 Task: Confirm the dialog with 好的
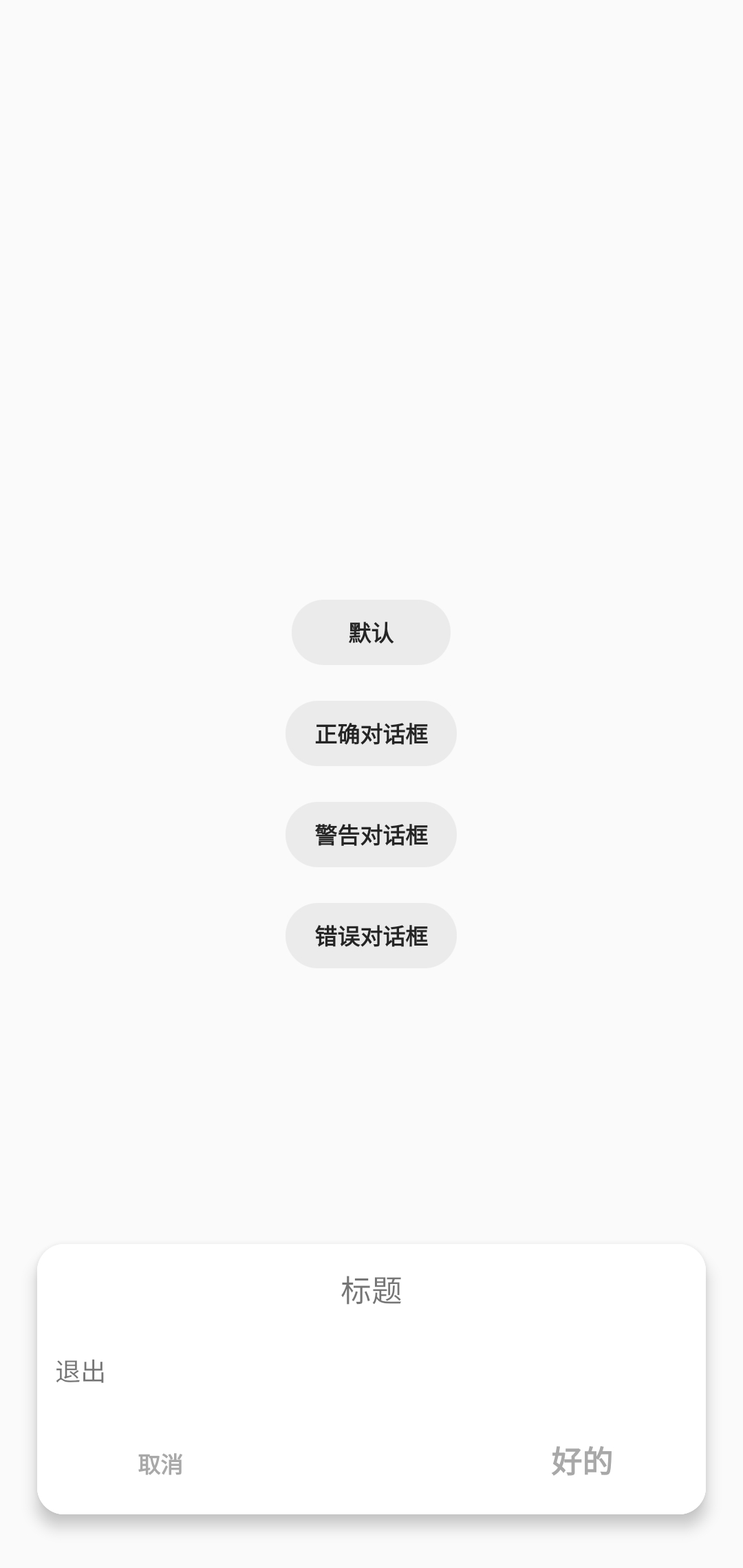tap(582, 1461)
